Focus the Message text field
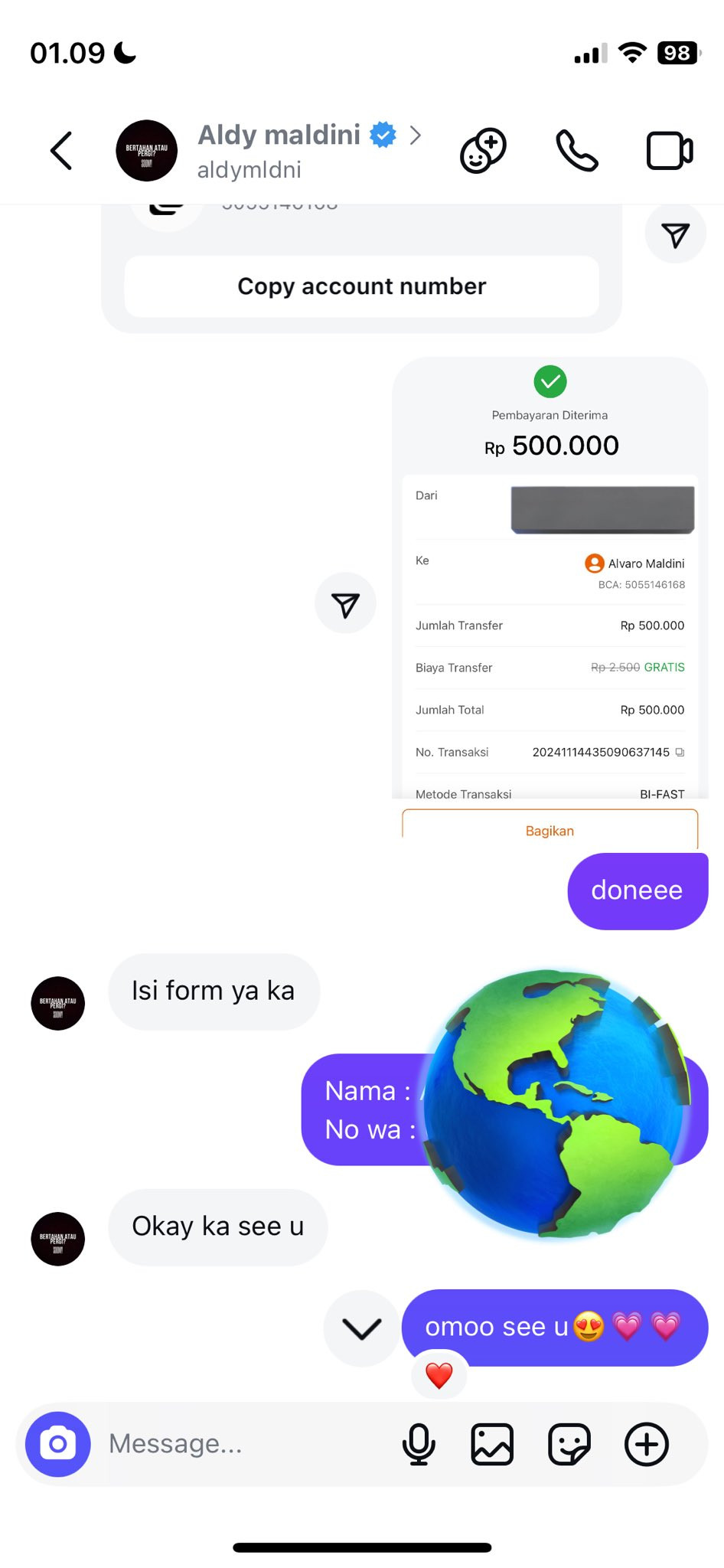The width and height of the screenshot is (724, 1568). click(x=245, y=1444)
